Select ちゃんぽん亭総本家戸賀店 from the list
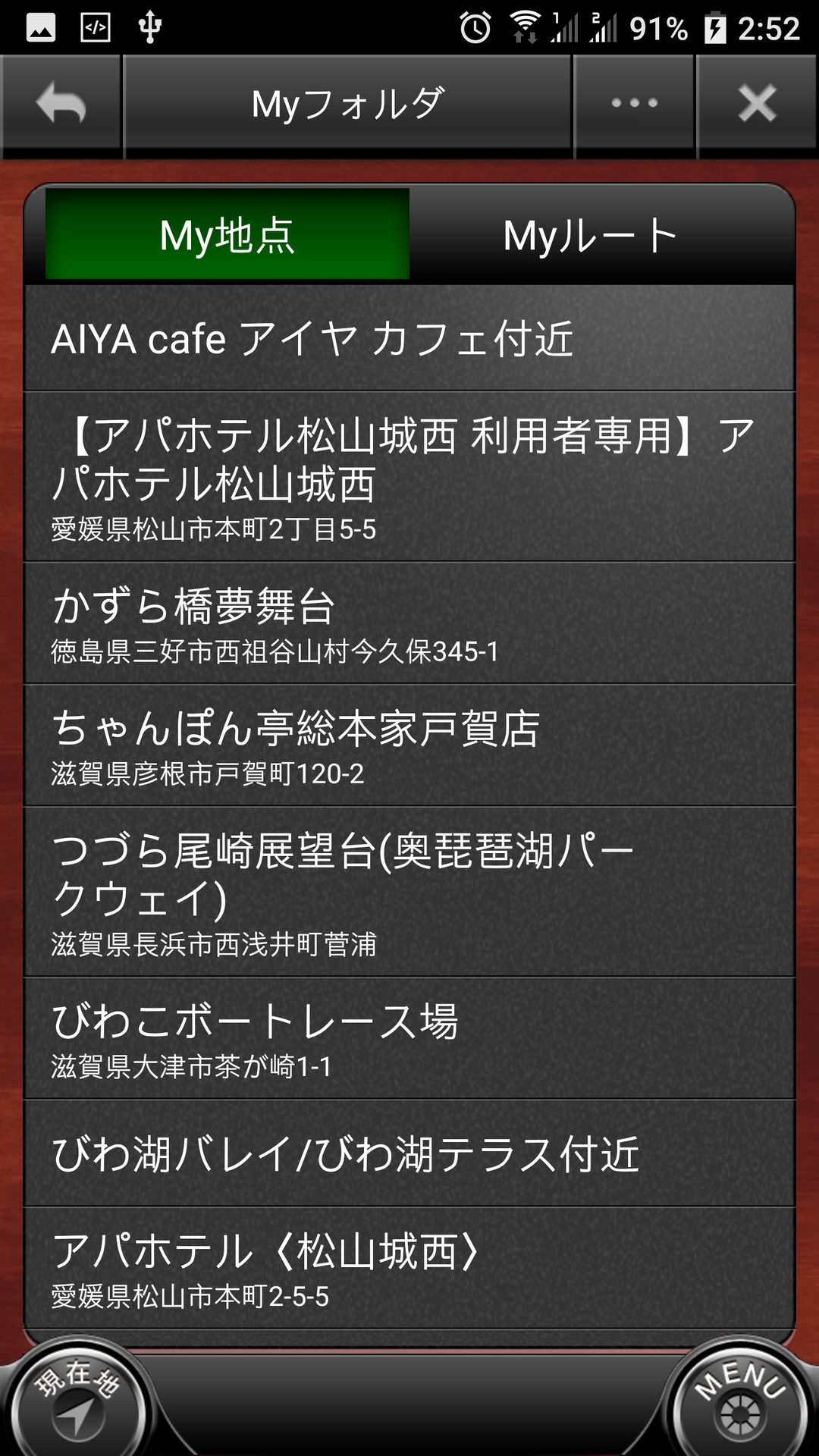 [409, 745]
